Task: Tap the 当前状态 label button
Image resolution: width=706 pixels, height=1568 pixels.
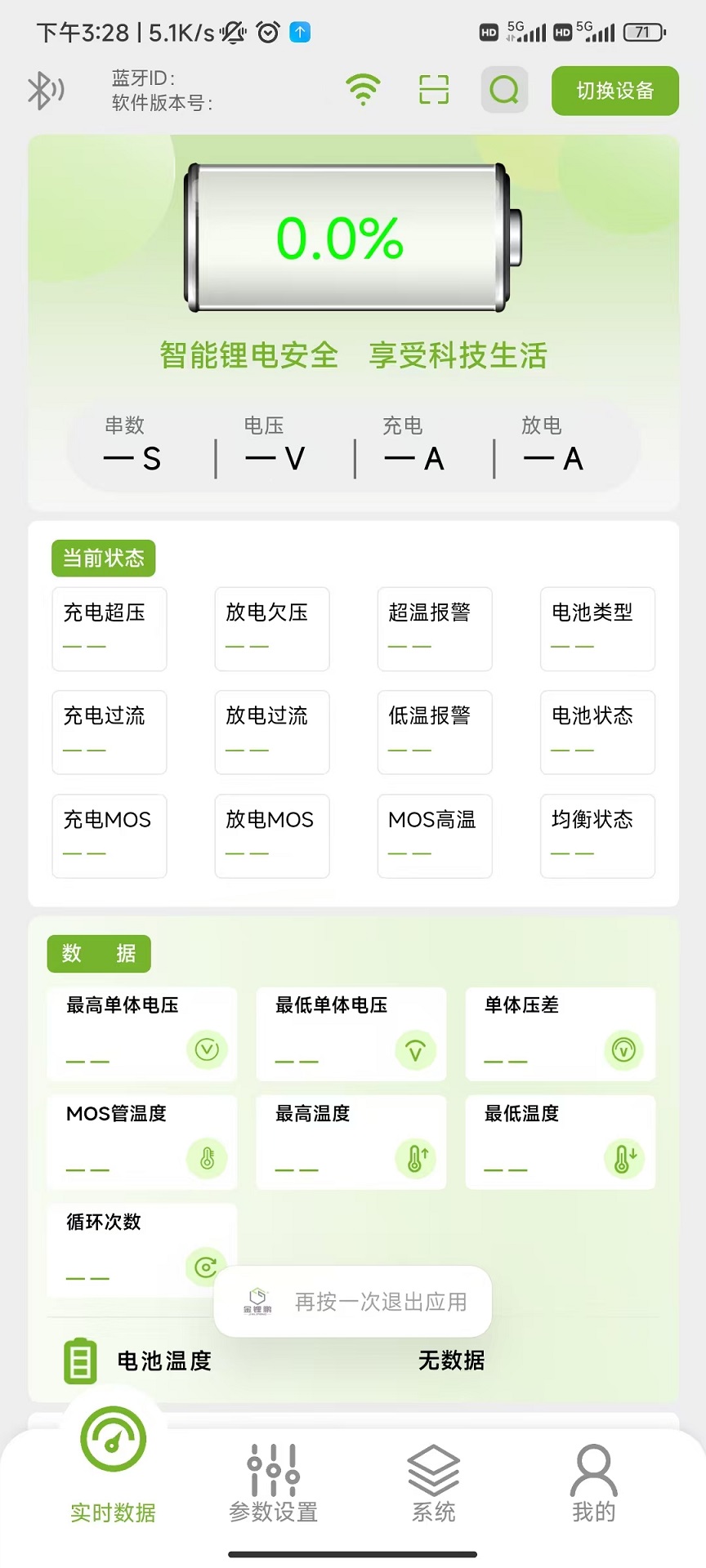Action: tap(103, 558)
